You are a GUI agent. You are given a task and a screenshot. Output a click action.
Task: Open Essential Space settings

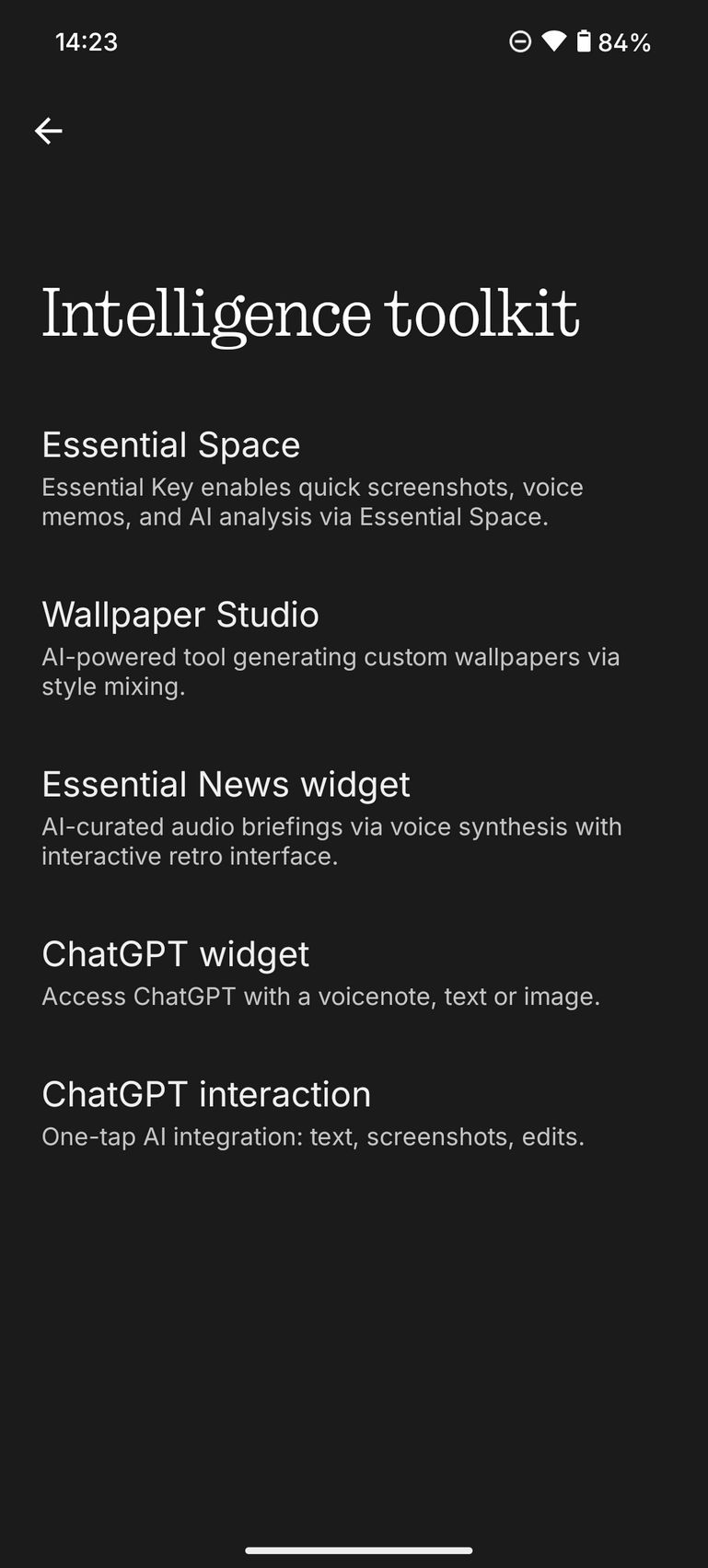point(313,478)
